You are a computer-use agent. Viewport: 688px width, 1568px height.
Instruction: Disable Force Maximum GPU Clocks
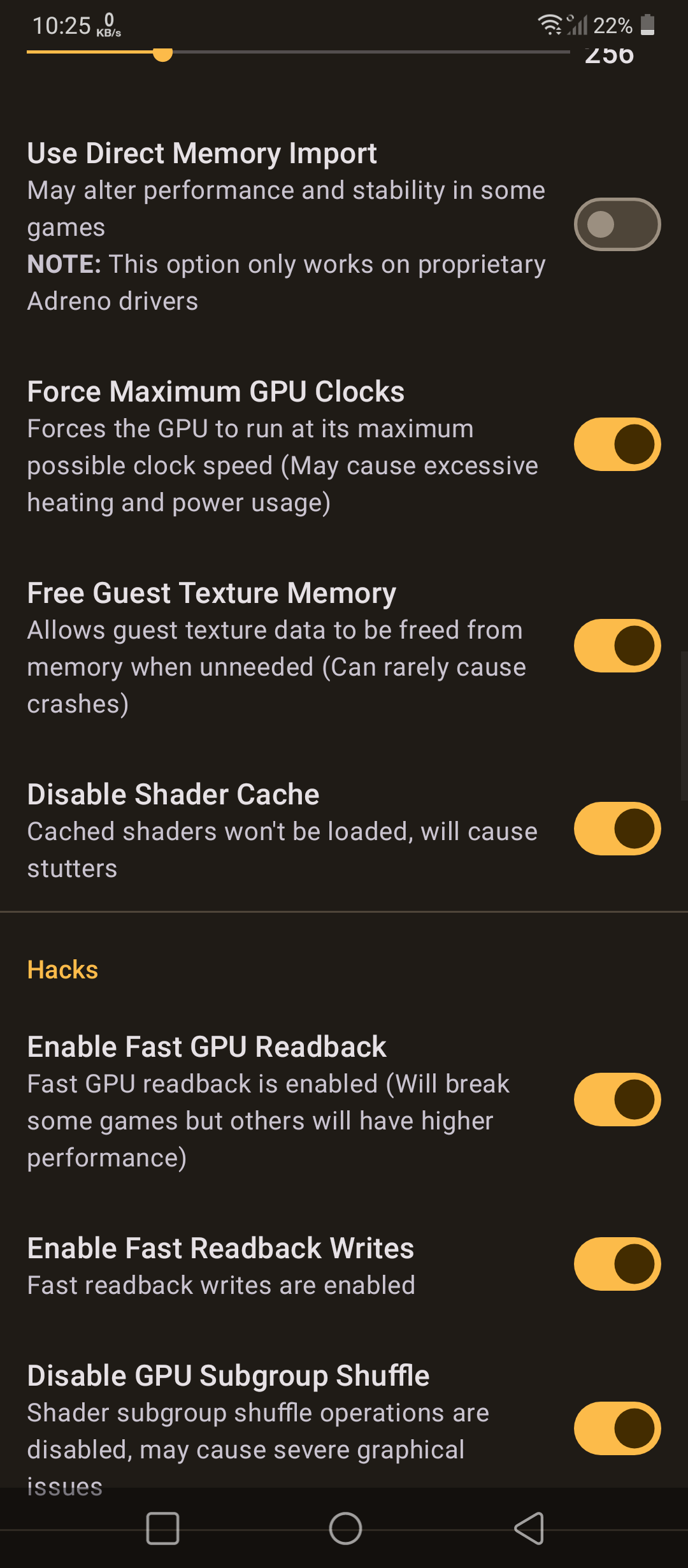(x=617, y=444)
